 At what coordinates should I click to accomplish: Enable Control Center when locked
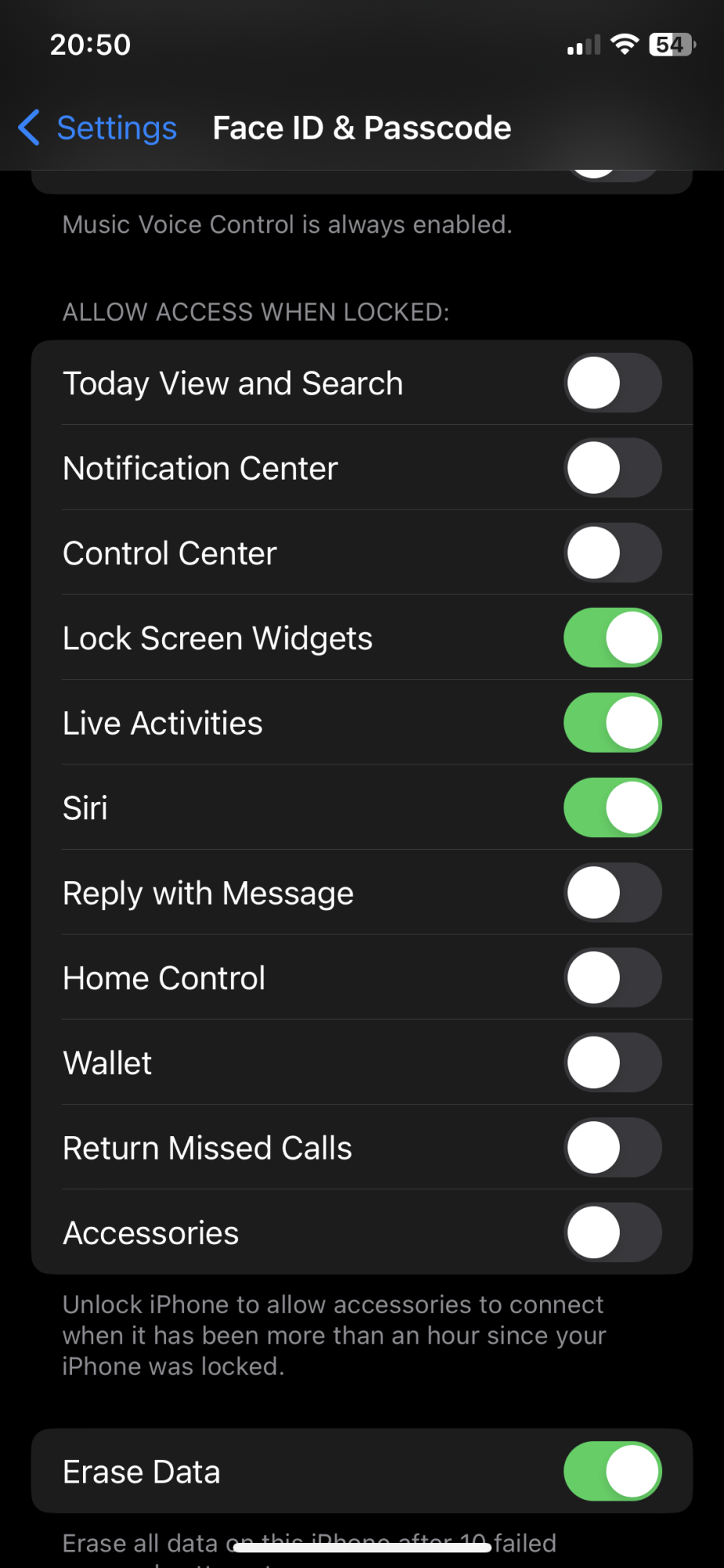click(612, 553)
